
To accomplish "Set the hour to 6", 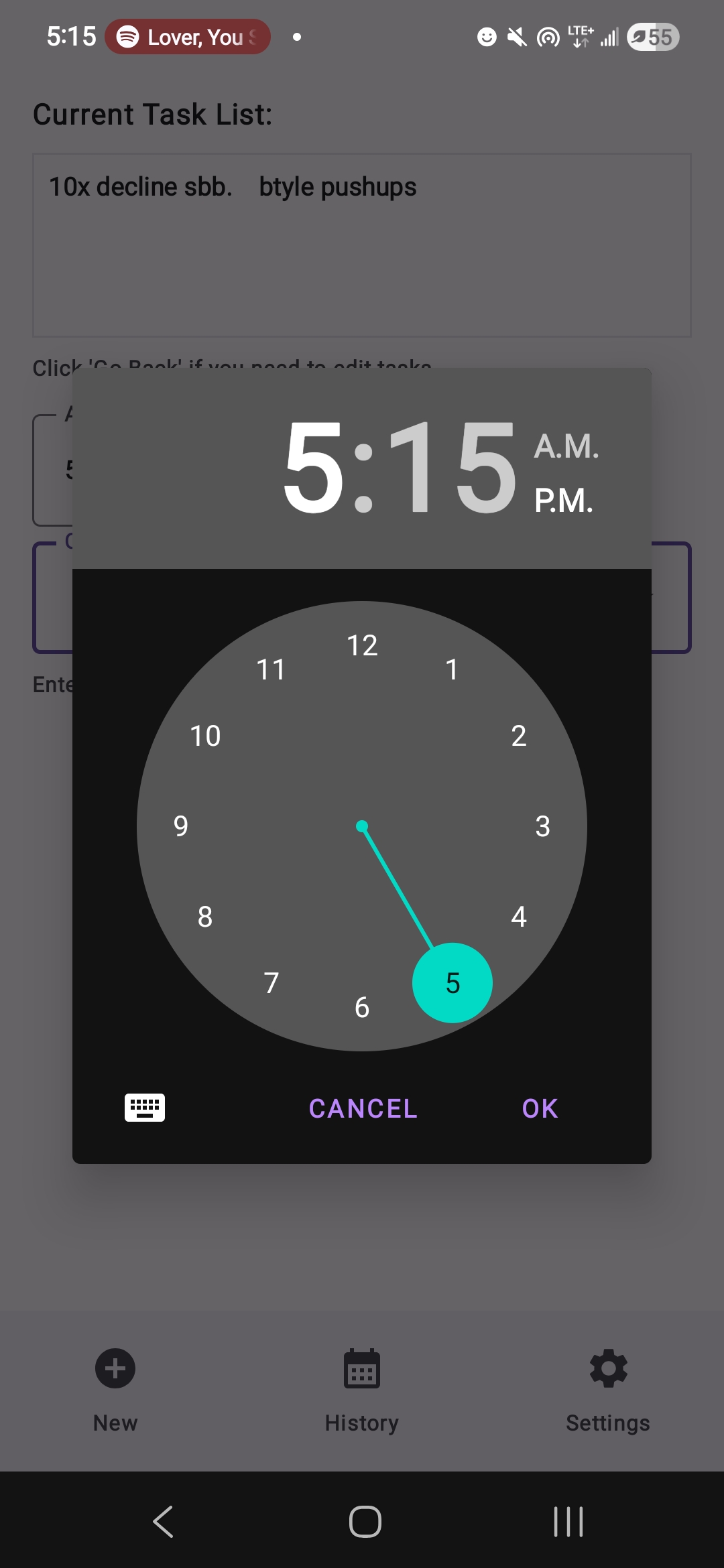I will [x=362, y=1007].
